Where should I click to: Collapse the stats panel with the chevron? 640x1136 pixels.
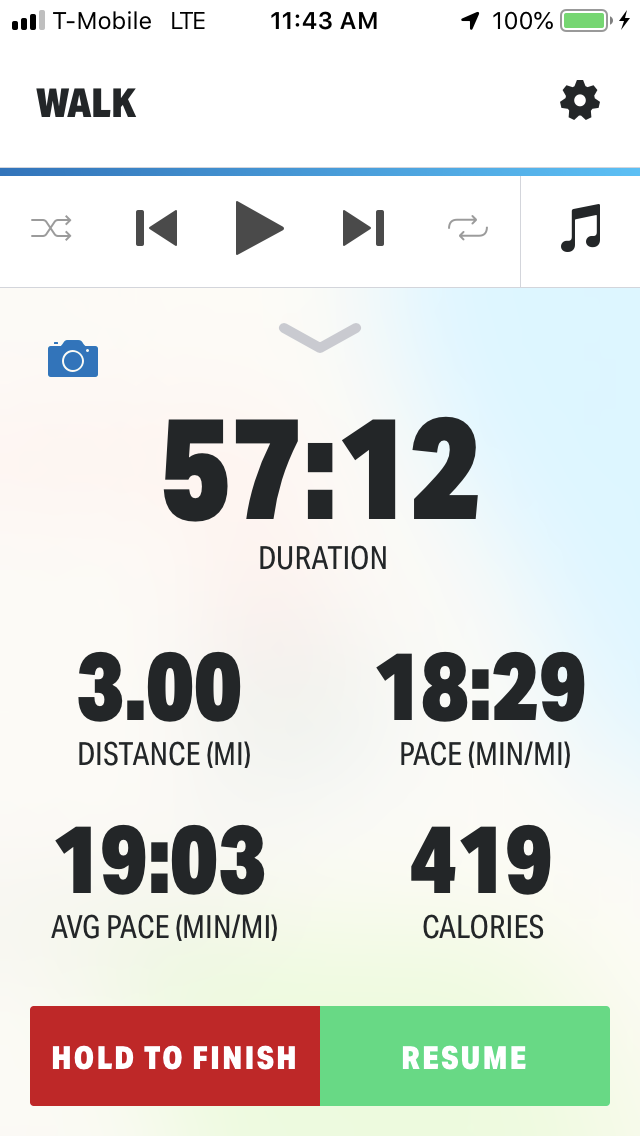[x=320, y=337]
